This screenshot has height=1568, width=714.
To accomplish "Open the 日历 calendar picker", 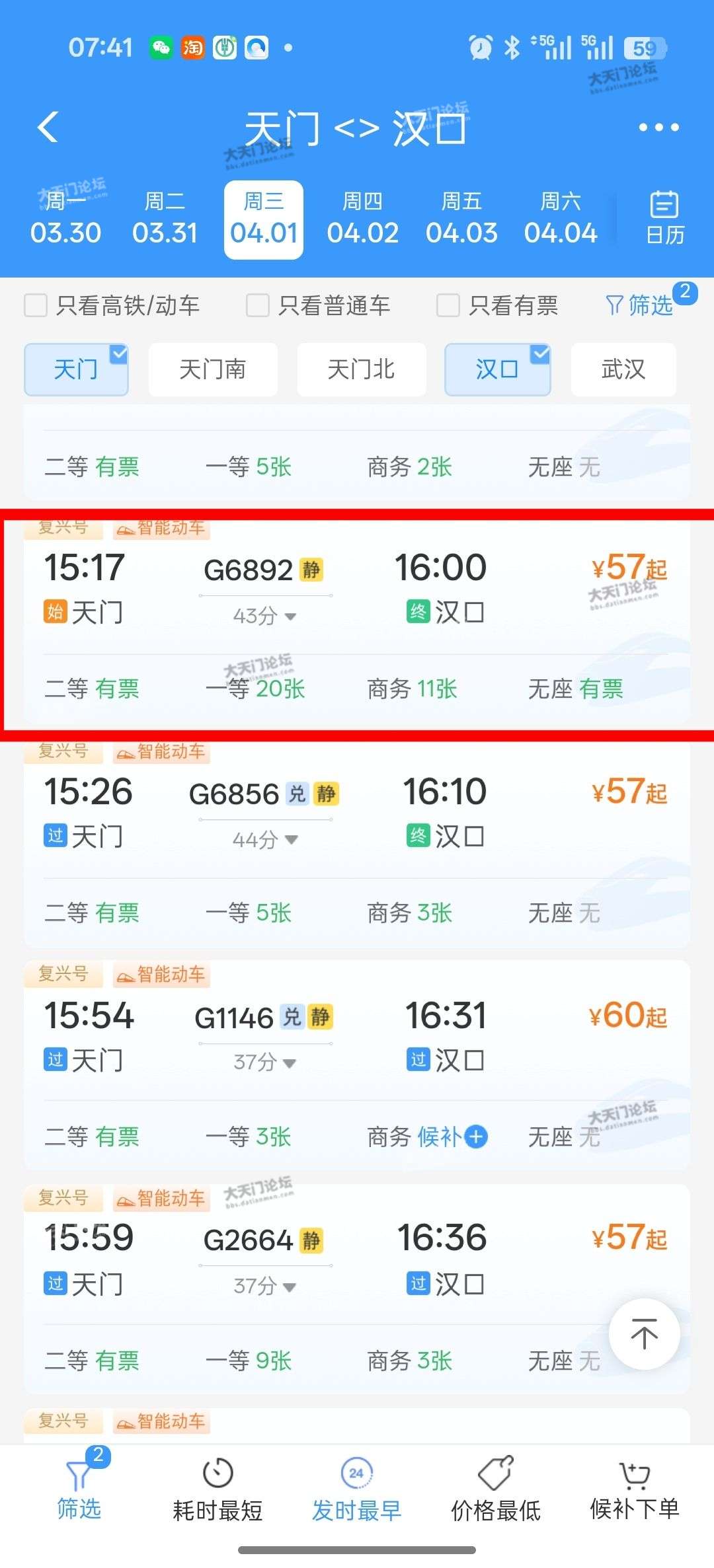I will 664,218.
